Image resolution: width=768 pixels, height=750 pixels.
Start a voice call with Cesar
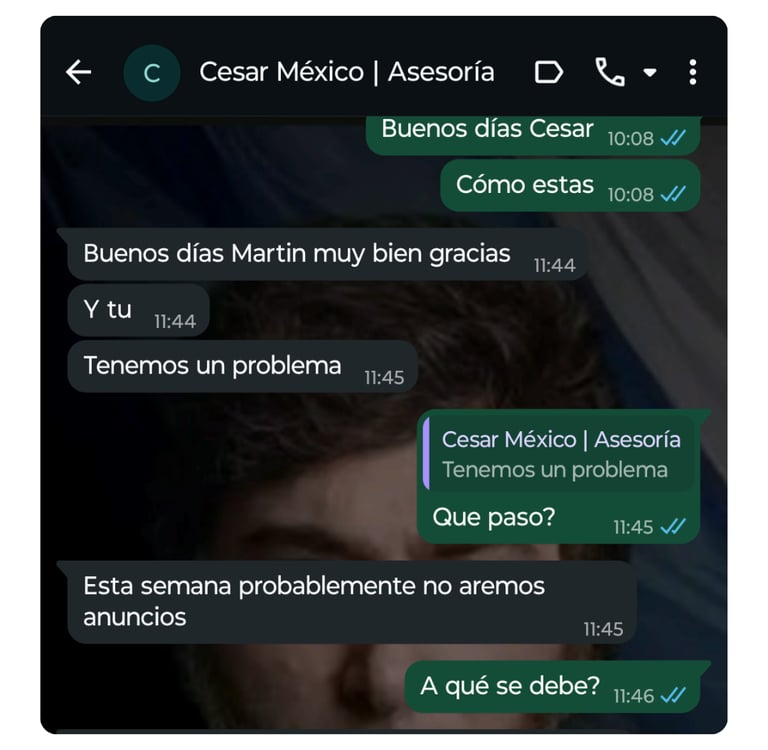click(609, 72)
